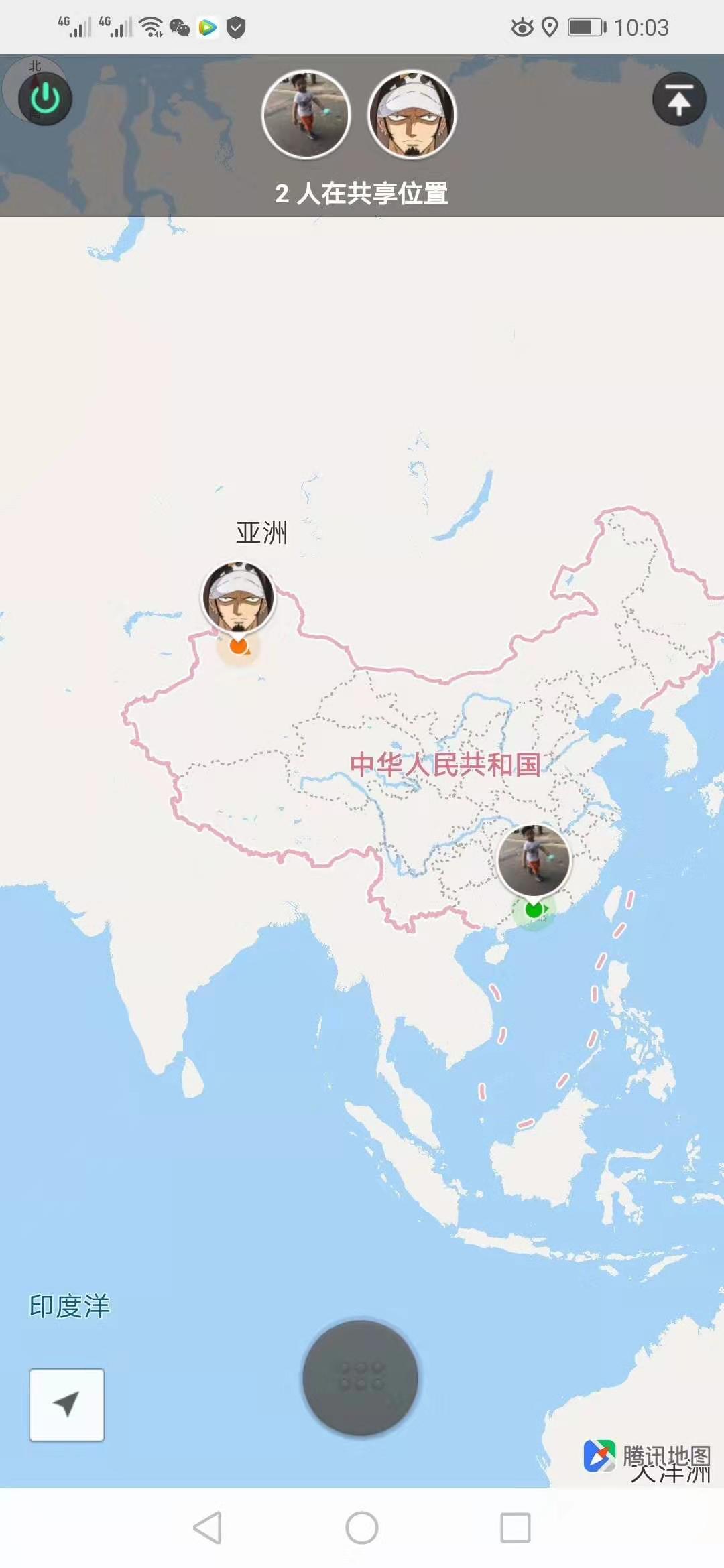The width and height of the screenshot is (724, 1568).
Task: Open recent apps from the navigation bar
Action: [x=515, y=1528]
